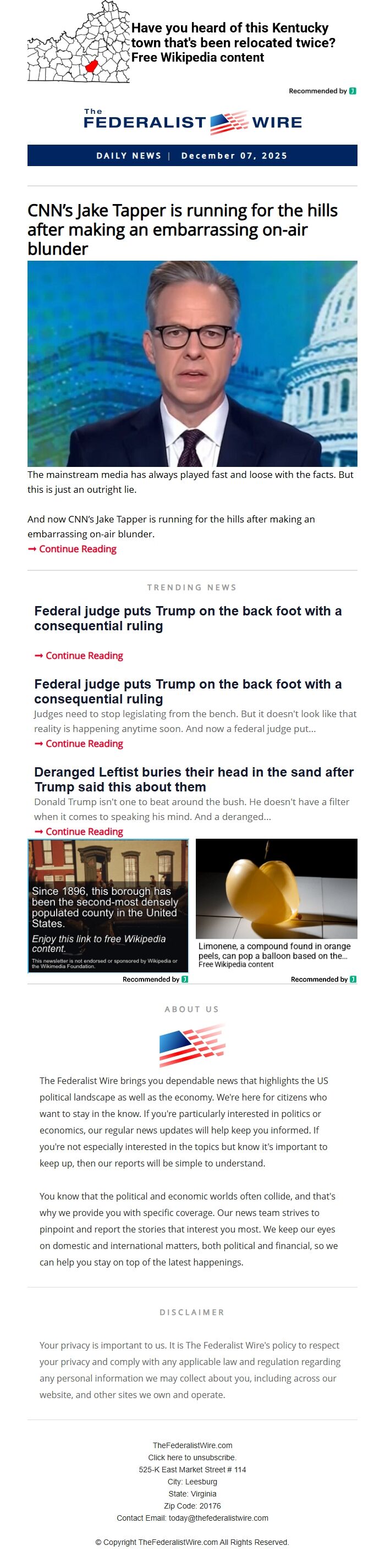The image size is (385, 1568).
Task: Visit TheFederalistWire.com footer link
Action: pos(192,1445)
